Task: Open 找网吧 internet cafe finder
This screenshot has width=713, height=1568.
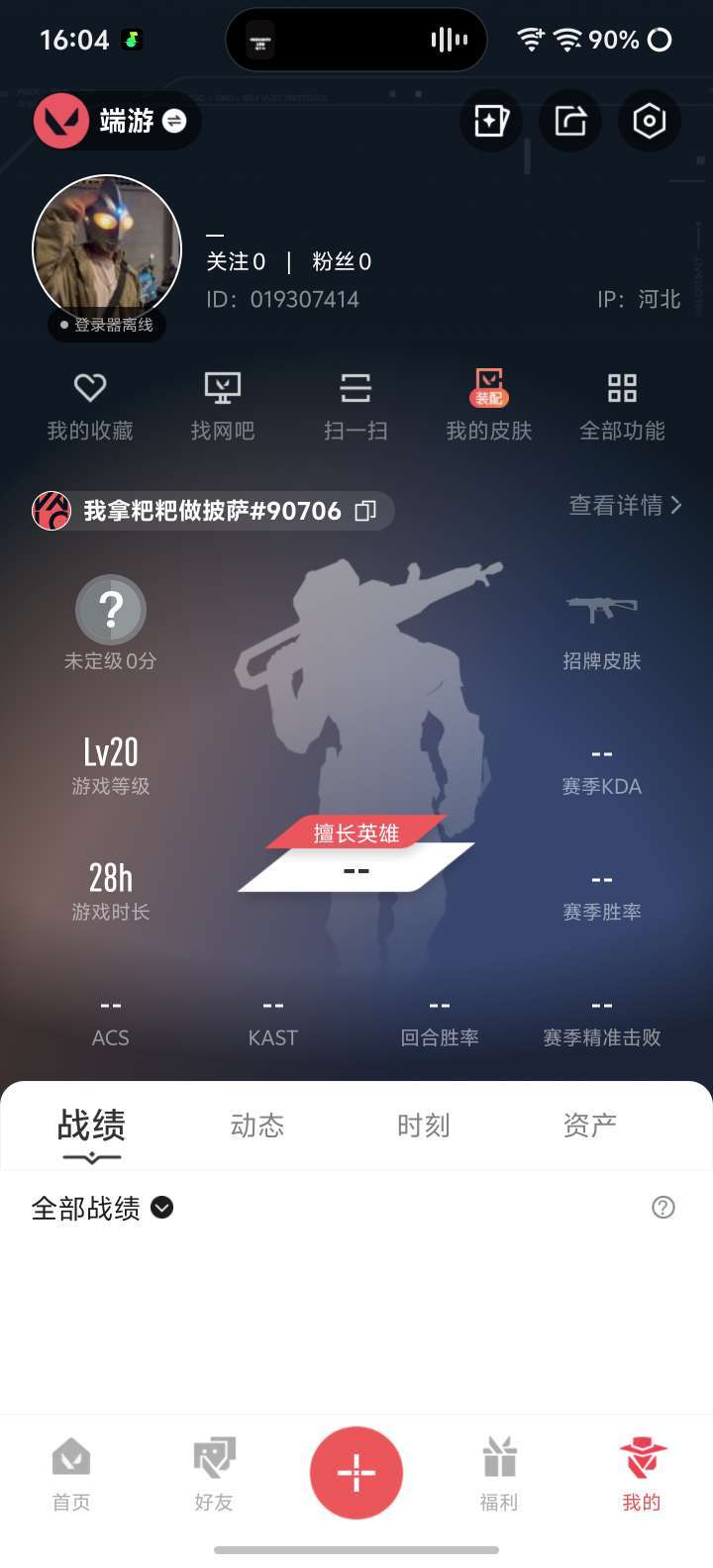Action: point(223,406)
